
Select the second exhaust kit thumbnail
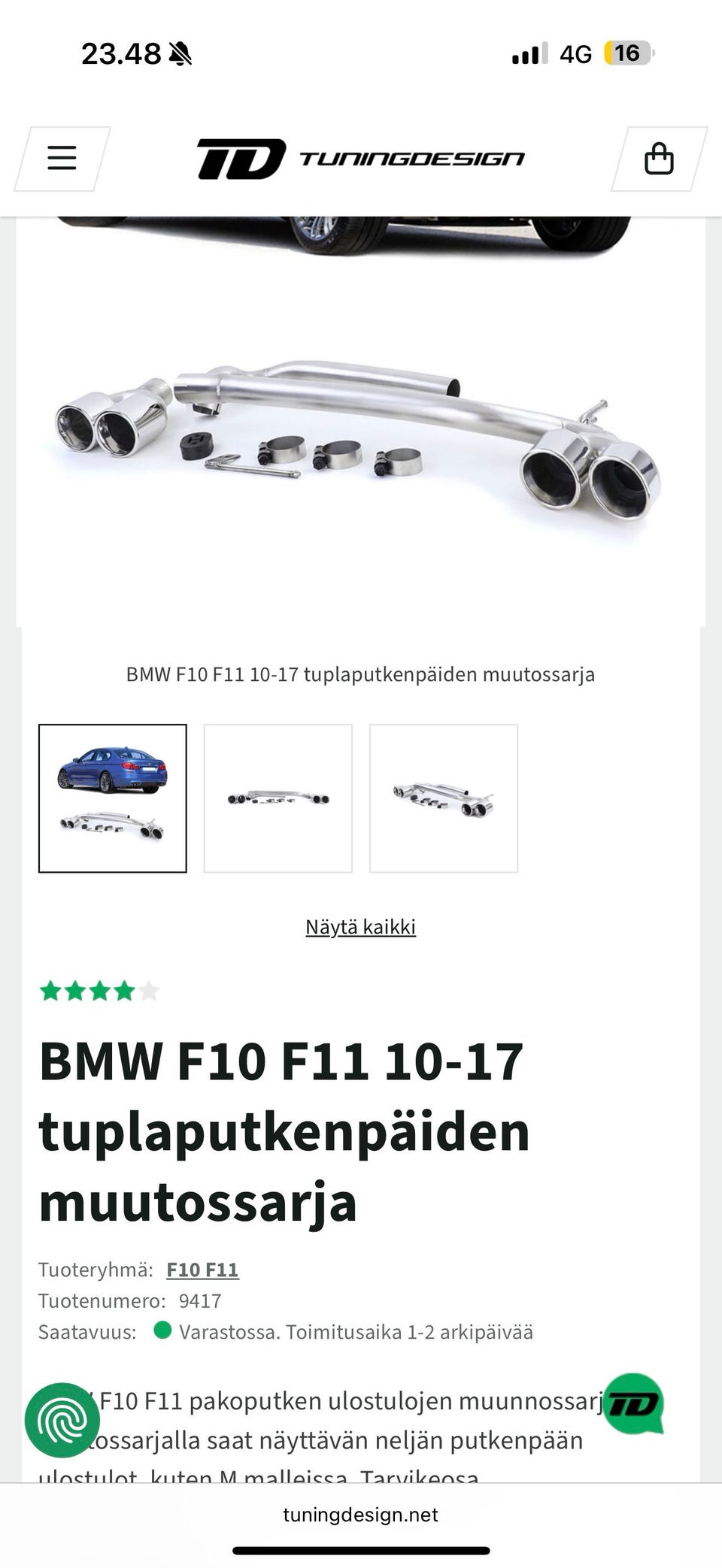pos(278,798)
